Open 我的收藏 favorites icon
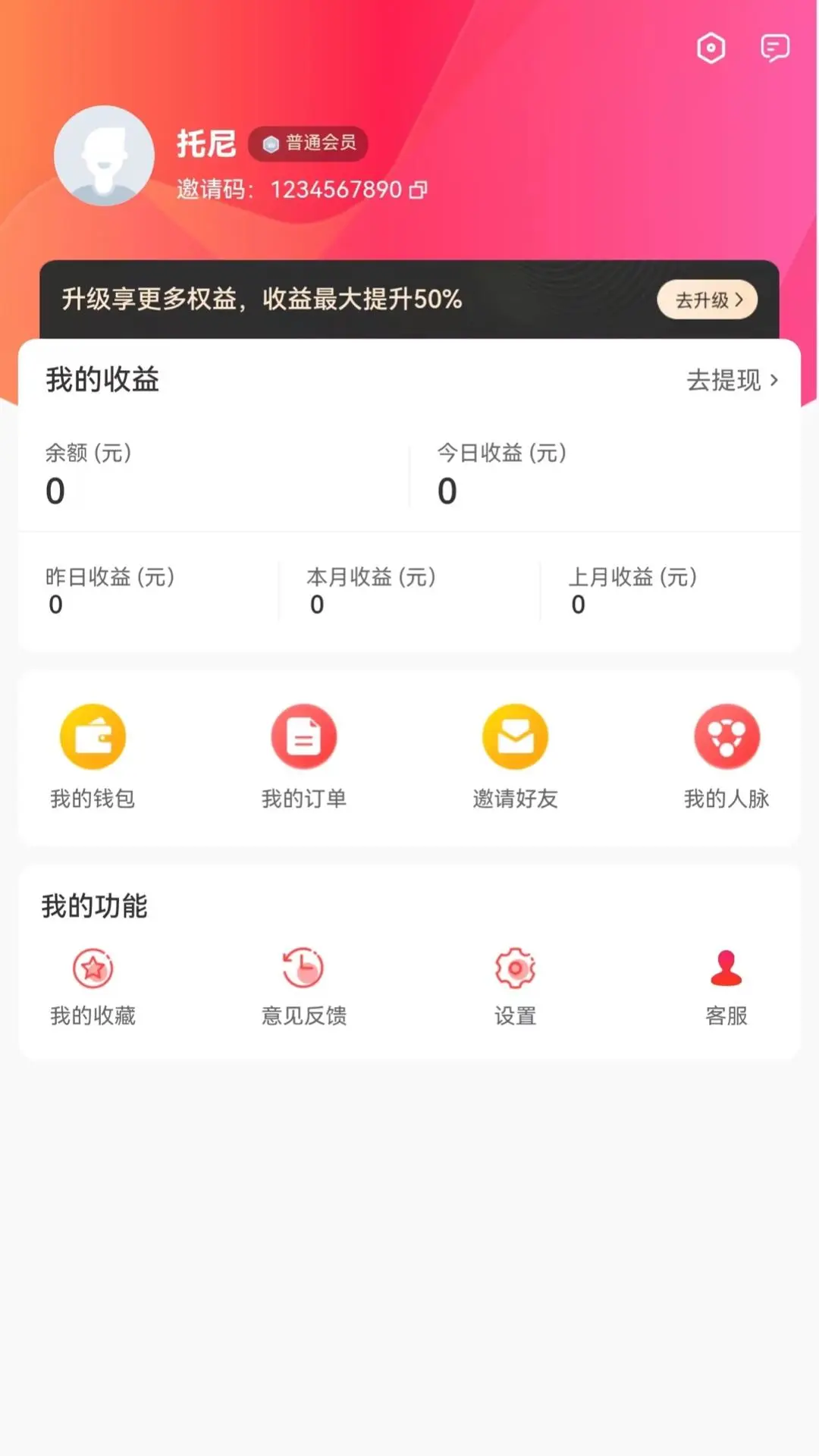Viewport: 819px width, 1456px height. [x=93, y=968]
